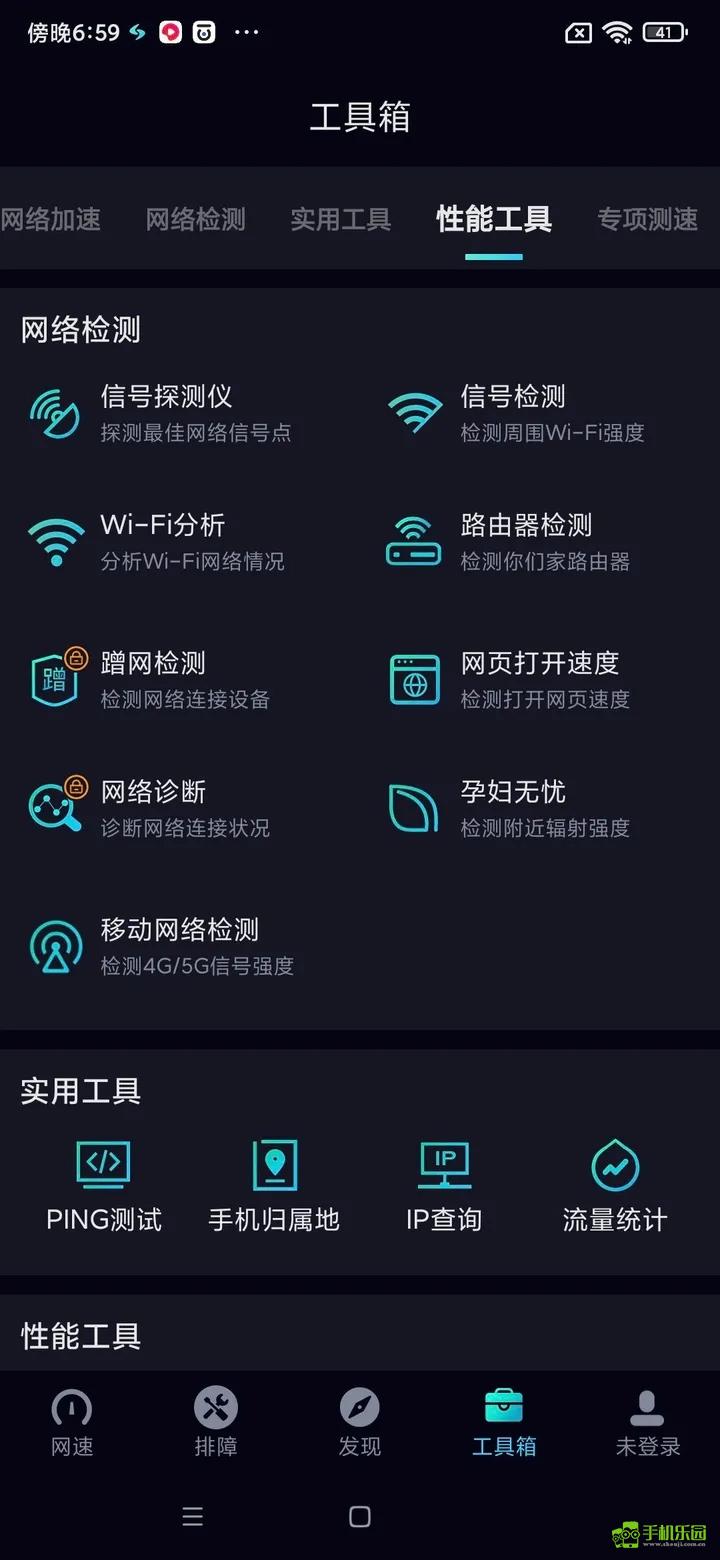This screenshot has width=720, height=1560.
Task: Switch to the 实用工具 tab
Action: point(341,220)
